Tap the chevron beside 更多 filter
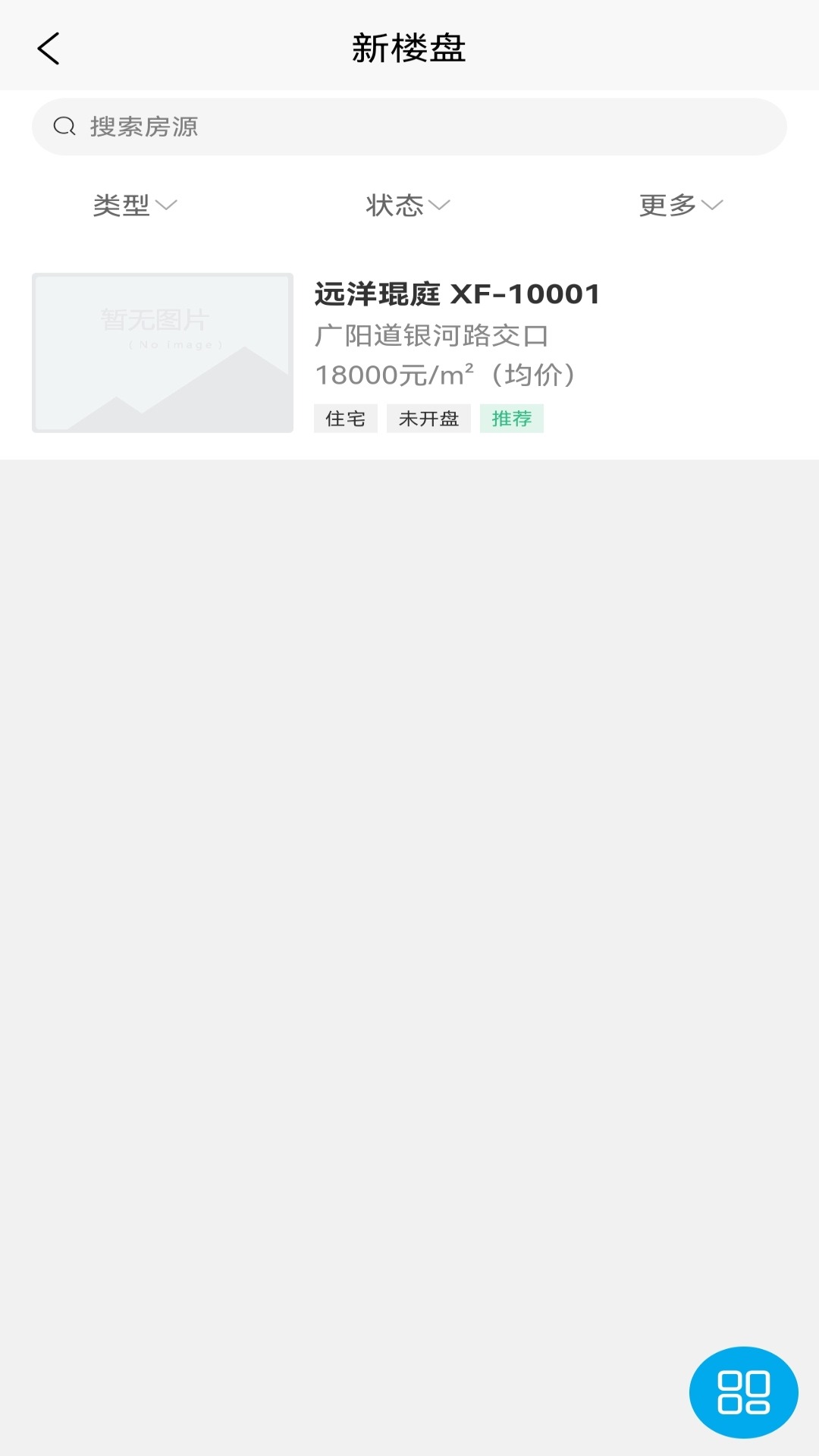The image size is (819, 1456). (711, 205)
